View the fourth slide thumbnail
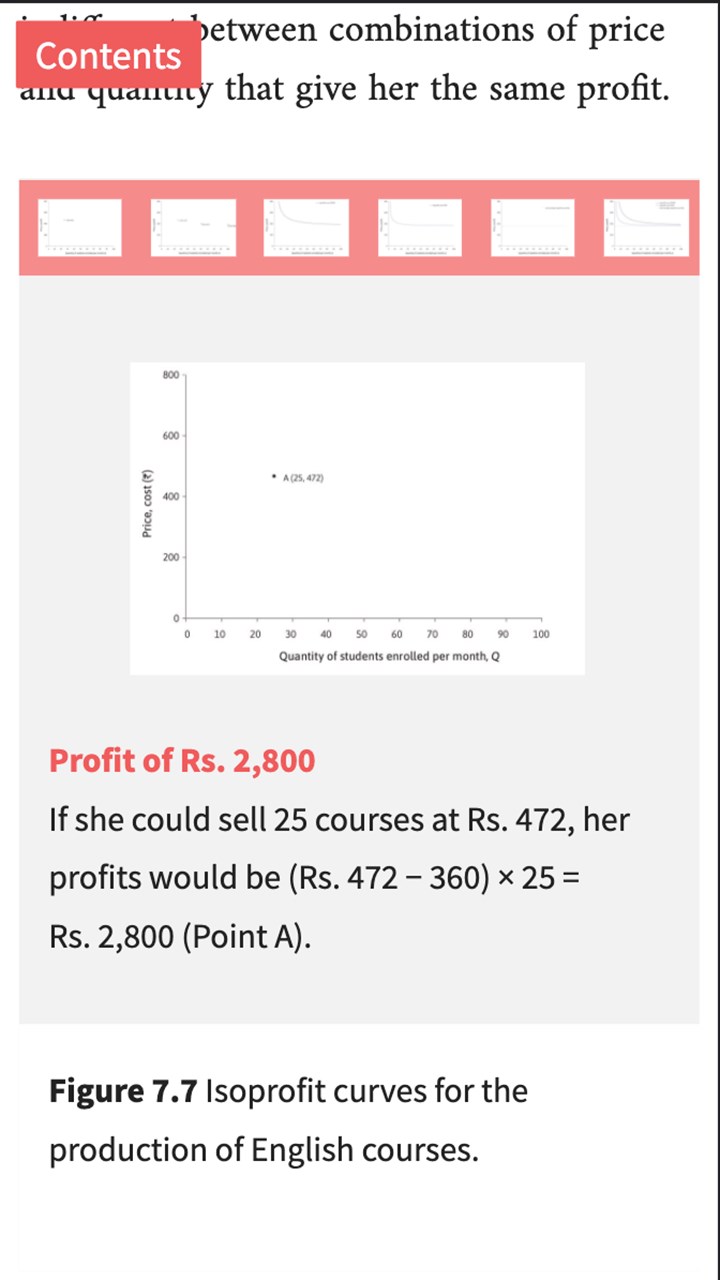The image size is (720, 1280). pos(420,227)
